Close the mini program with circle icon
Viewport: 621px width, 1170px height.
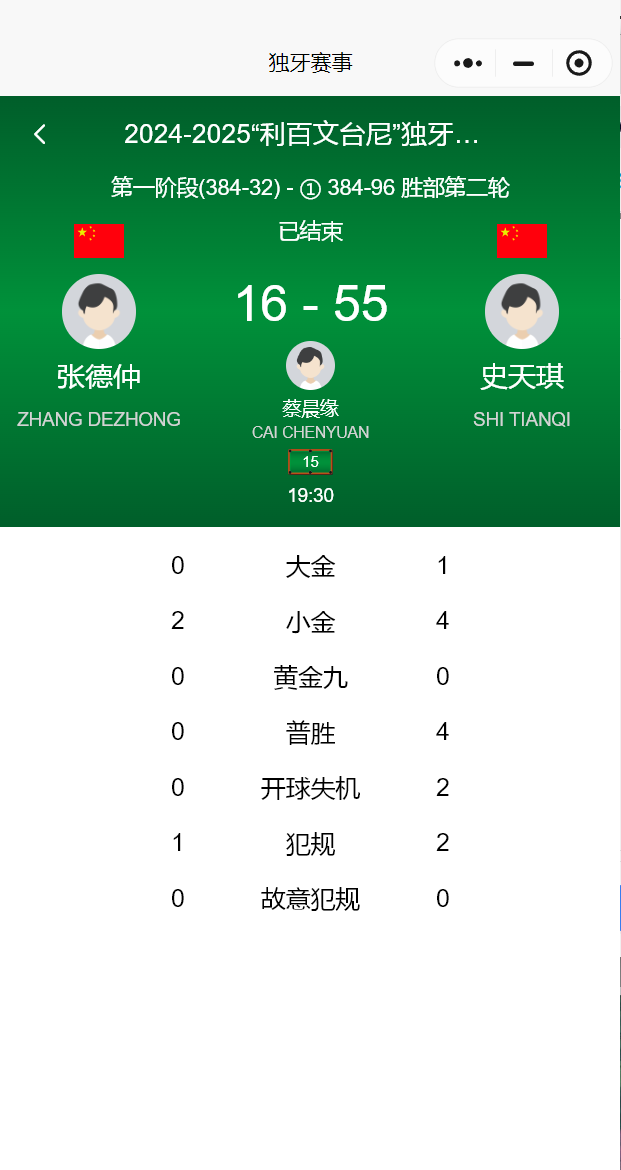tap(579, 63)
